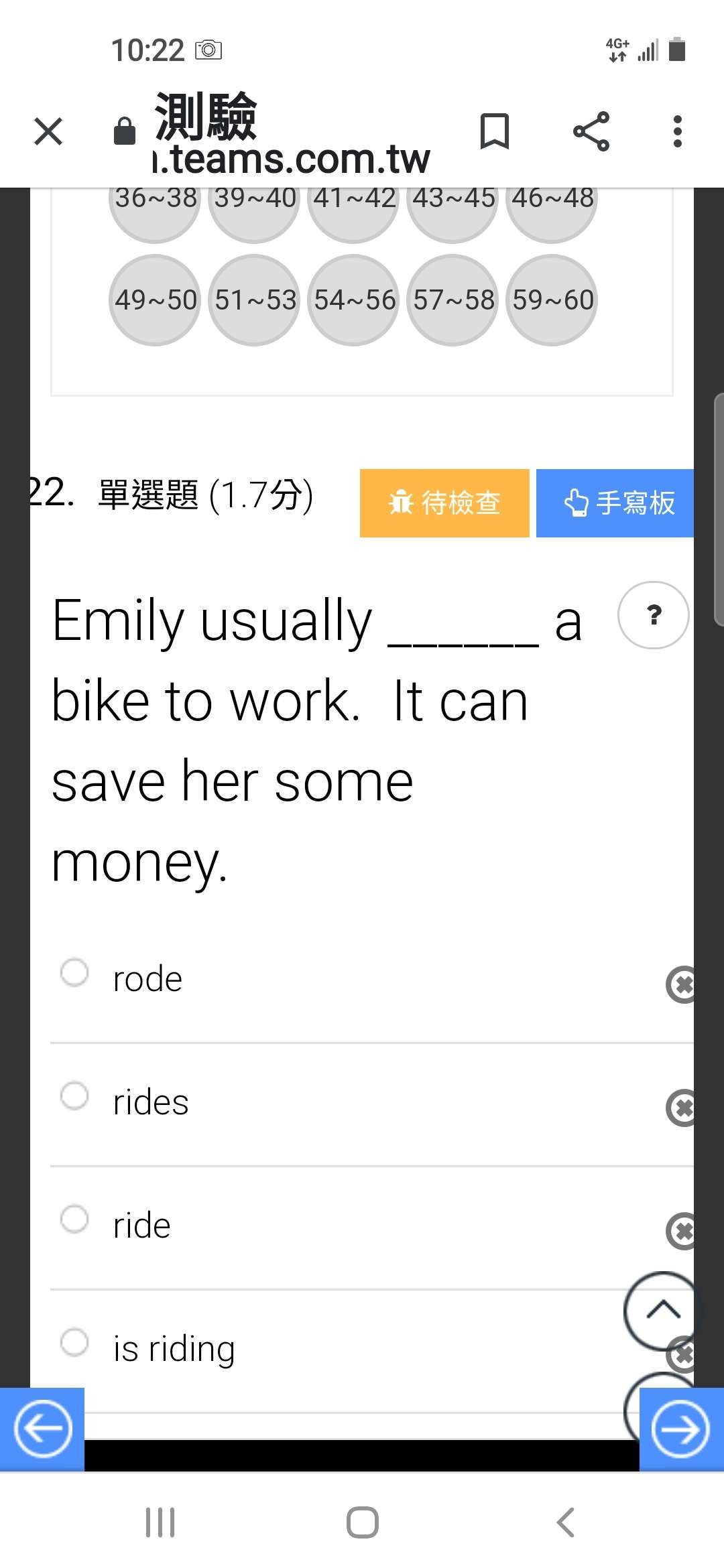Cross out the option "rode"
This screenshot has height=1568, width=724.
point(681,985)
